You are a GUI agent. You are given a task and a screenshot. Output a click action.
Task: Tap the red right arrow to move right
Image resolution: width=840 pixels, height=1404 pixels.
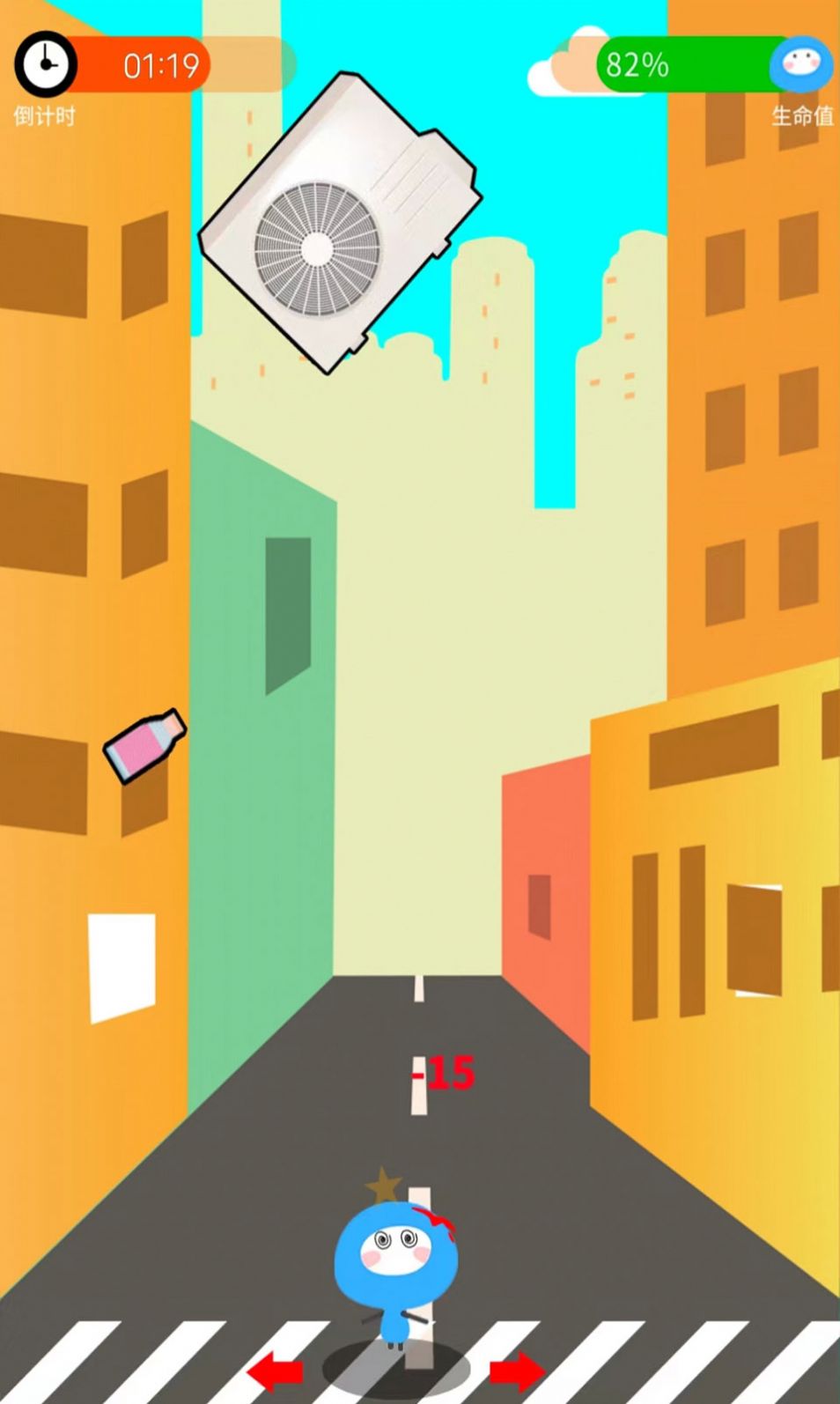(518, 1370)
